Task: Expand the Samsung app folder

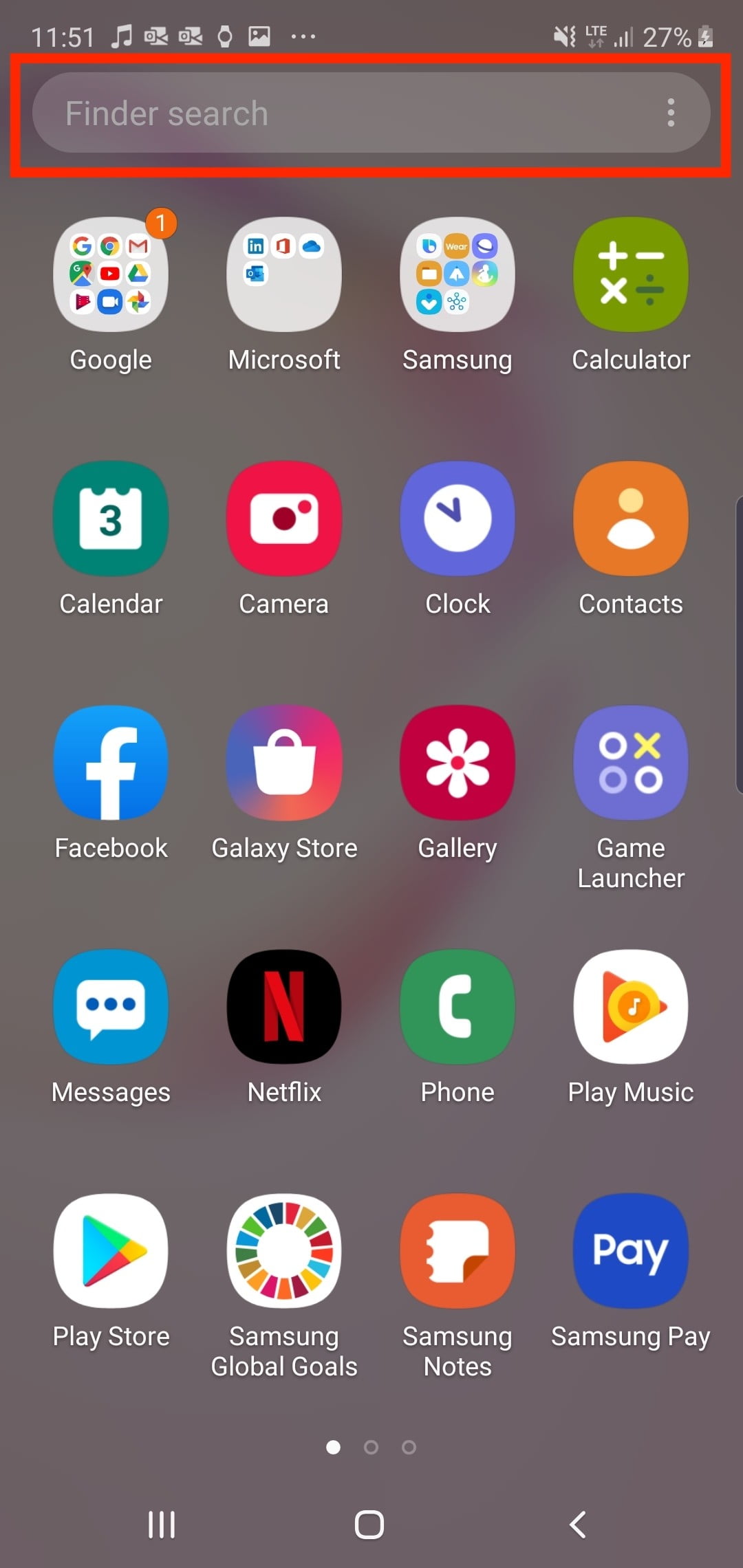Action: pyautogui.click(x=457, y=274)
